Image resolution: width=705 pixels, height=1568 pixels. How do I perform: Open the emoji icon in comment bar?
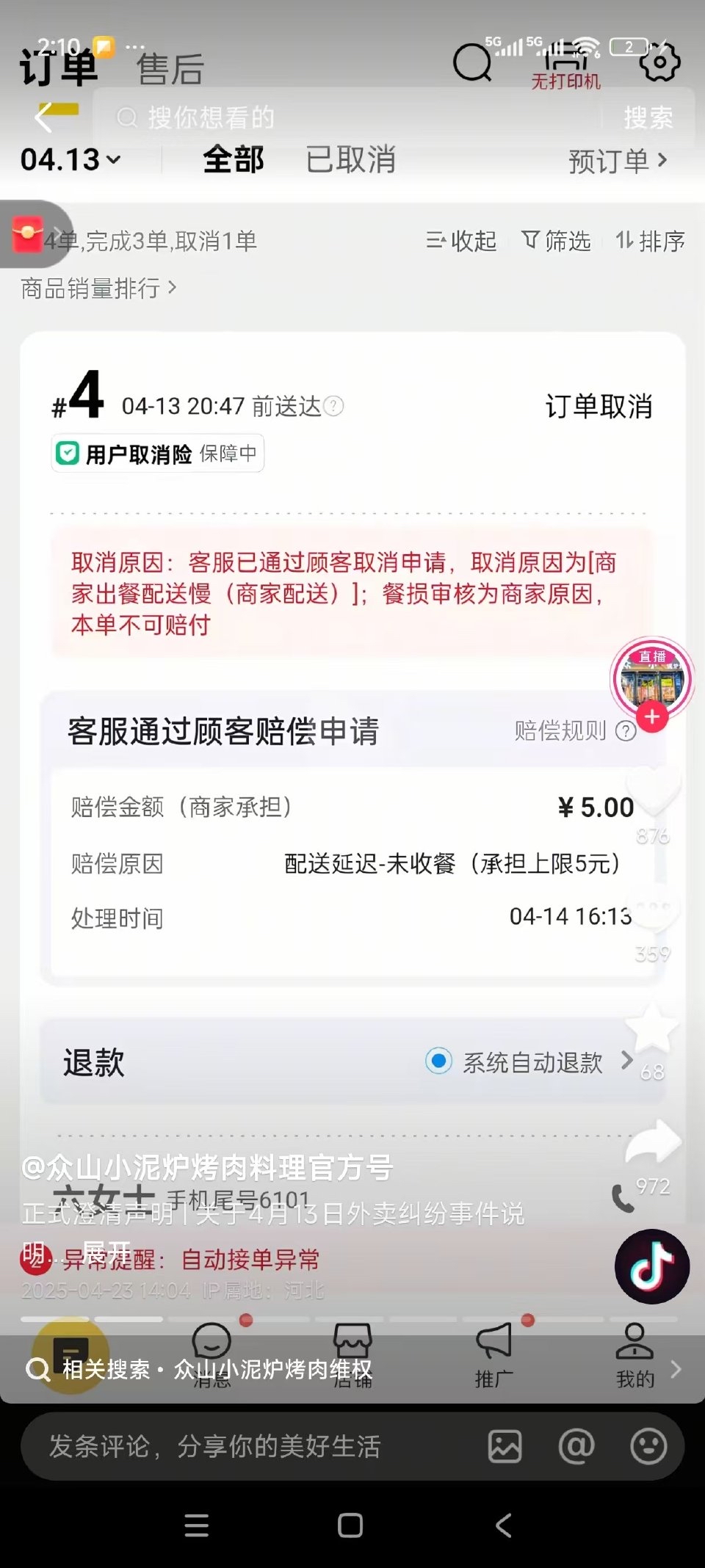coord(649,1445)
